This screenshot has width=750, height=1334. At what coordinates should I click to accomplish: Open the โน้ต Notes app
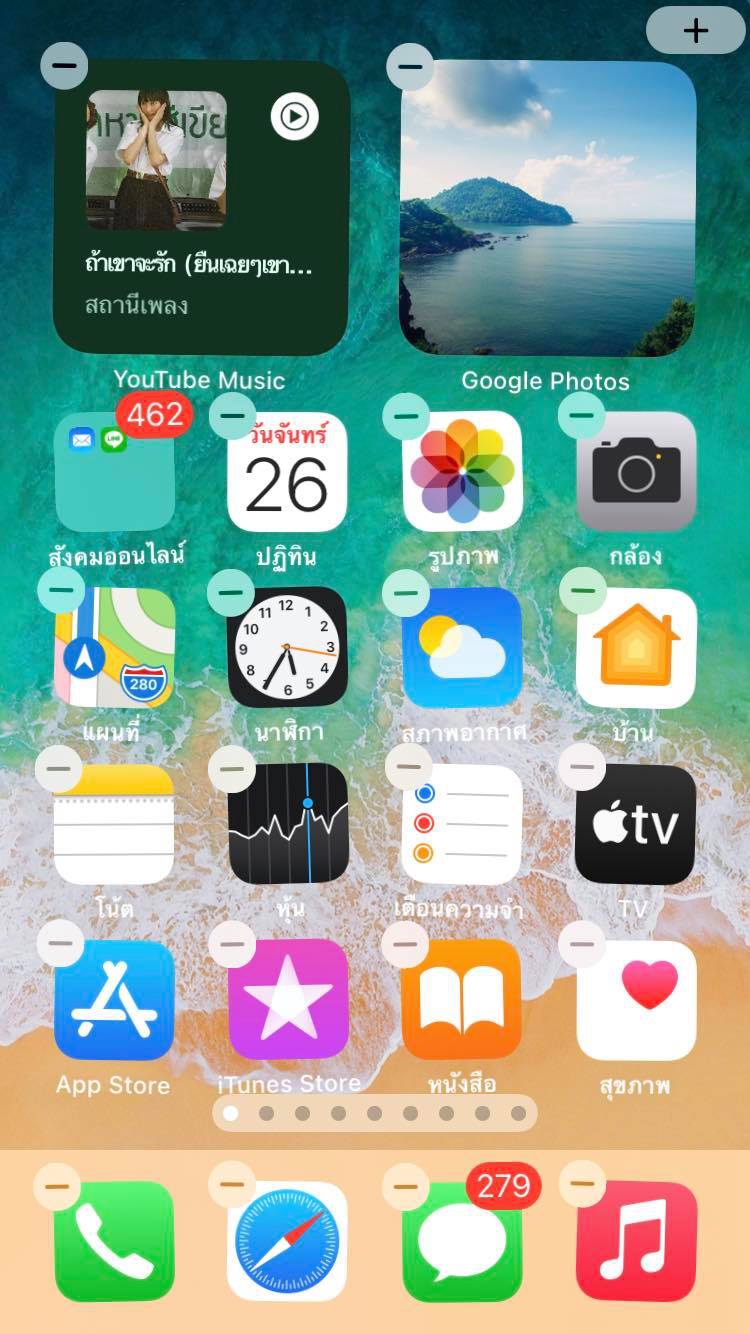[114, 824]
